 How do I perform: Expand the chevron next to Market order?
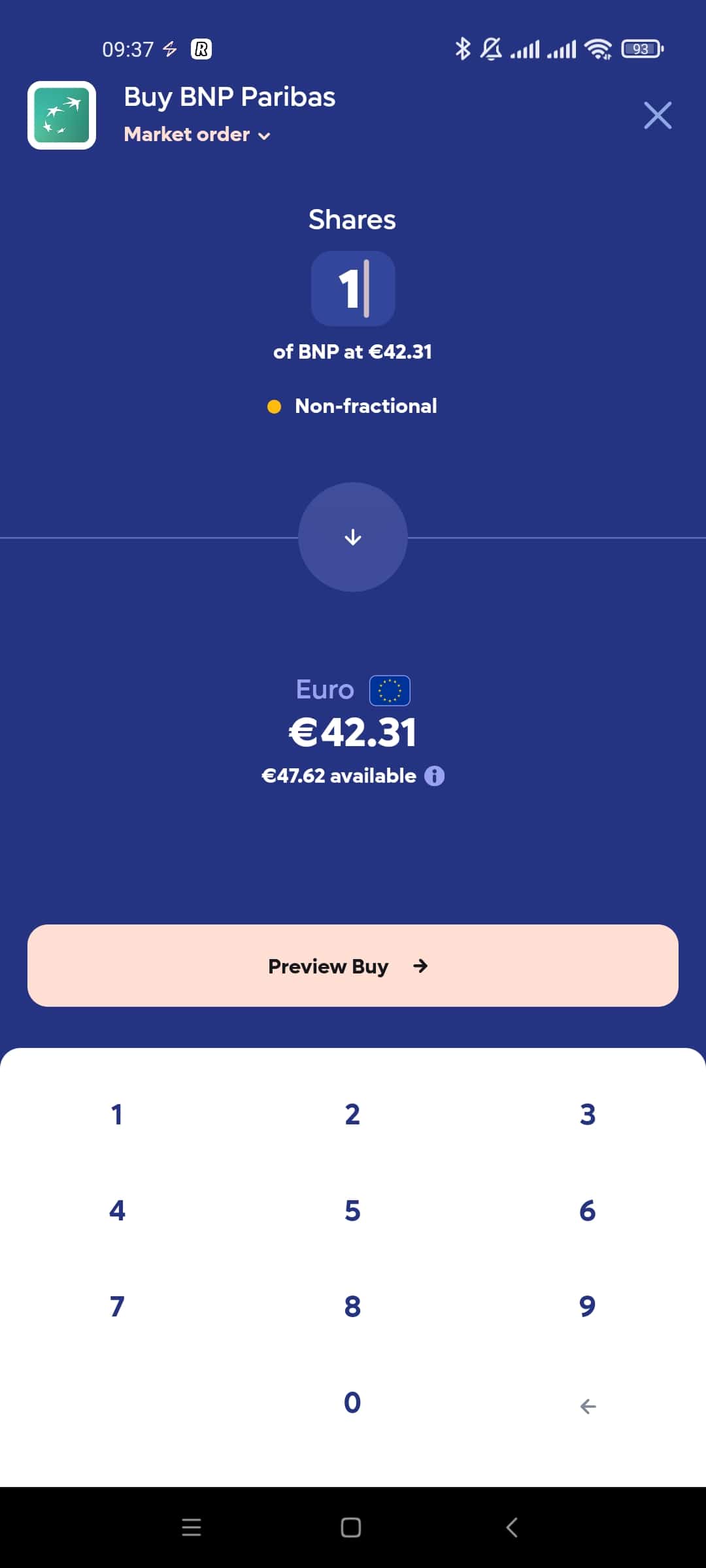pos(264,136)
